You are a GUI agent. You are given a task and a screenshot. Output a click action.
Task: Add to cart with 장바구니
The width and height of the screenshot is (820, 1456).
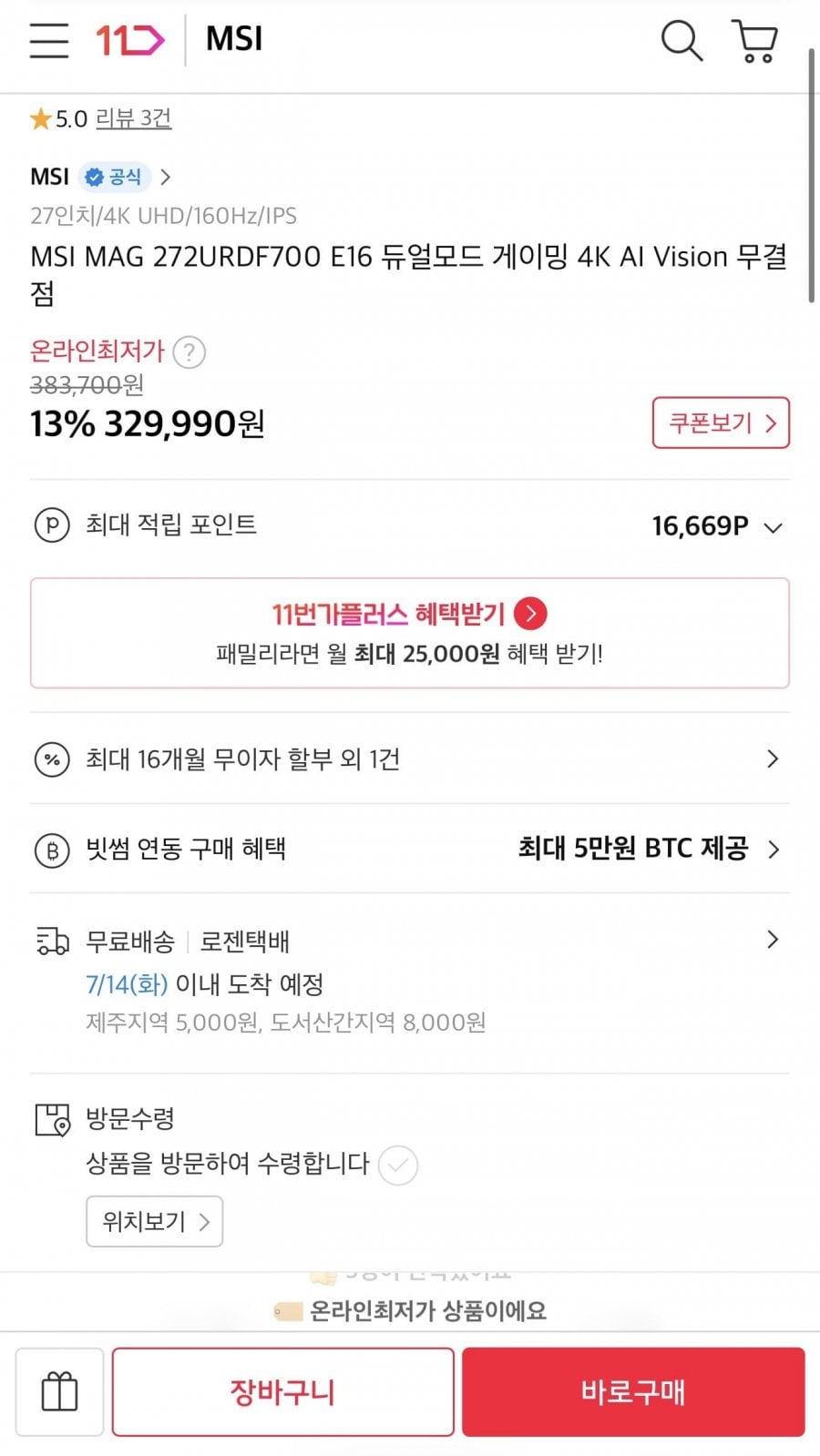(283, 1391)
